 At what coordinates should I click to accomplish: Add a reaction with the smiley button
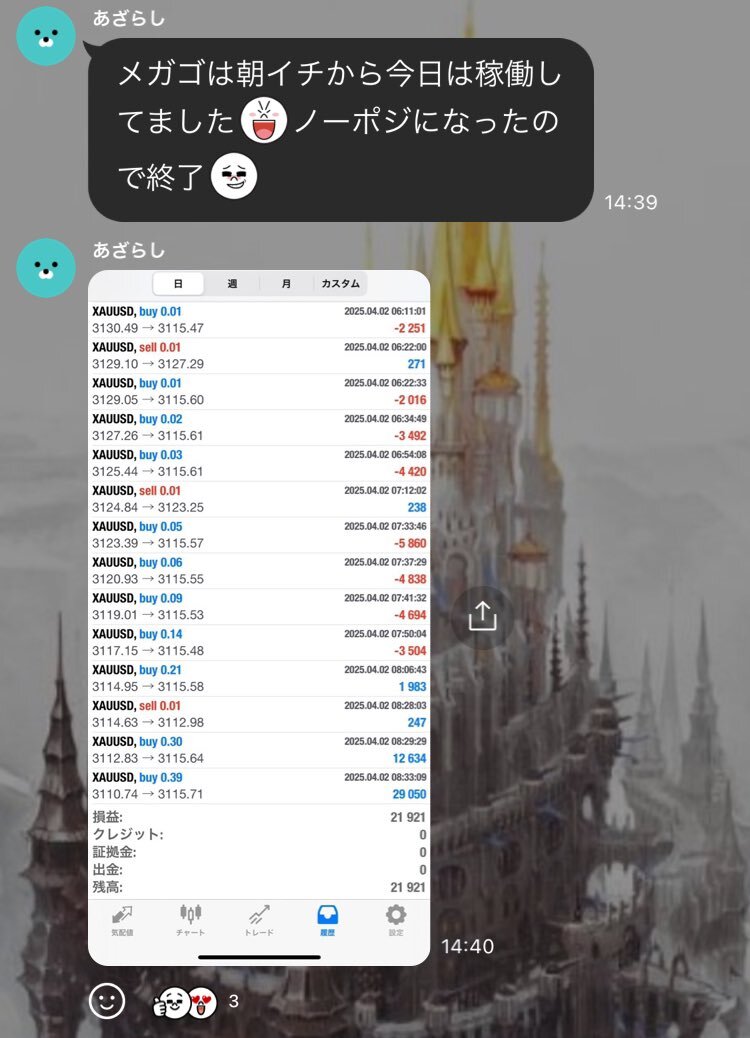(107, 1000)
